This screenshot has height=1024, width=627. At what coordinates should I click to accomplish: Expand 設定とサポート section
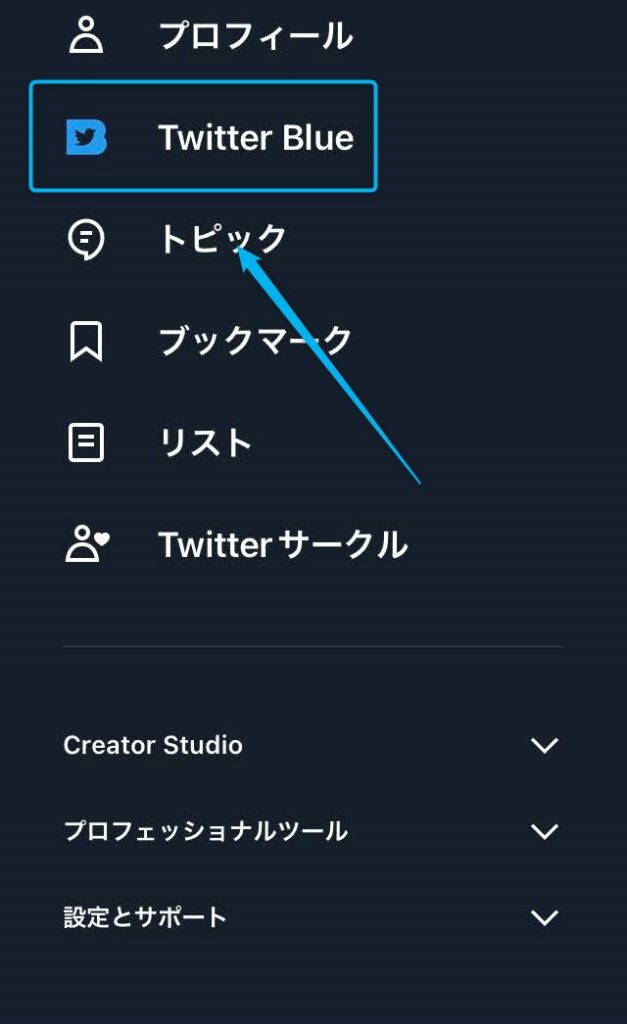point(312,918)
